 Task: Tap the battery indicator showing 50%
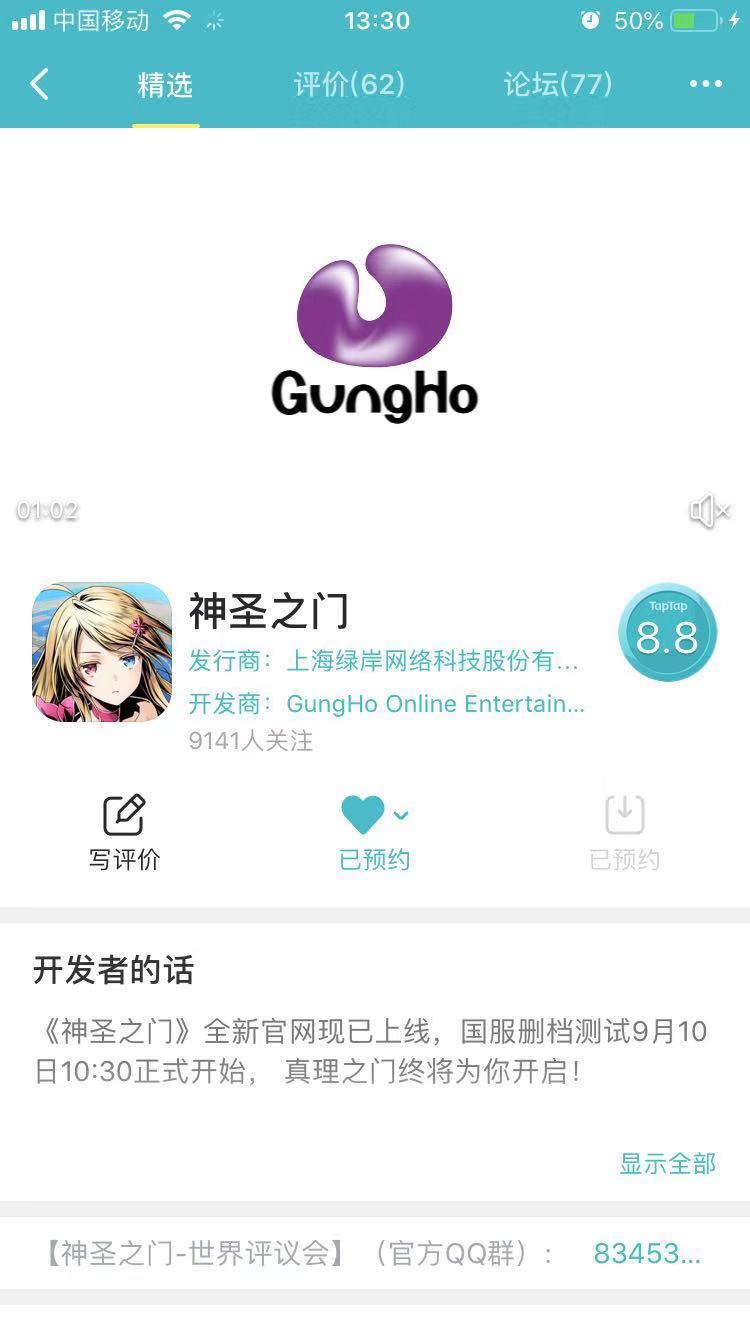(685, 19)
